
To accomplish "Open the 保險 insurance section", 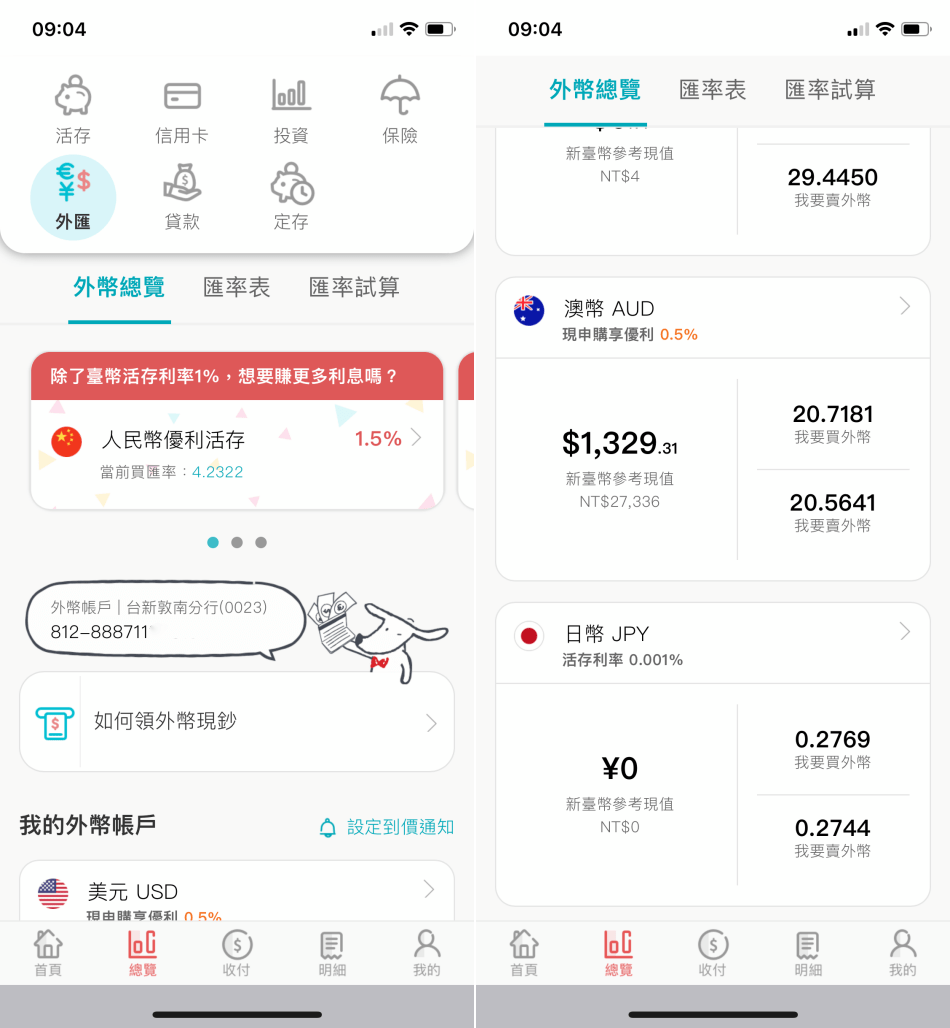I will point(400,109).
